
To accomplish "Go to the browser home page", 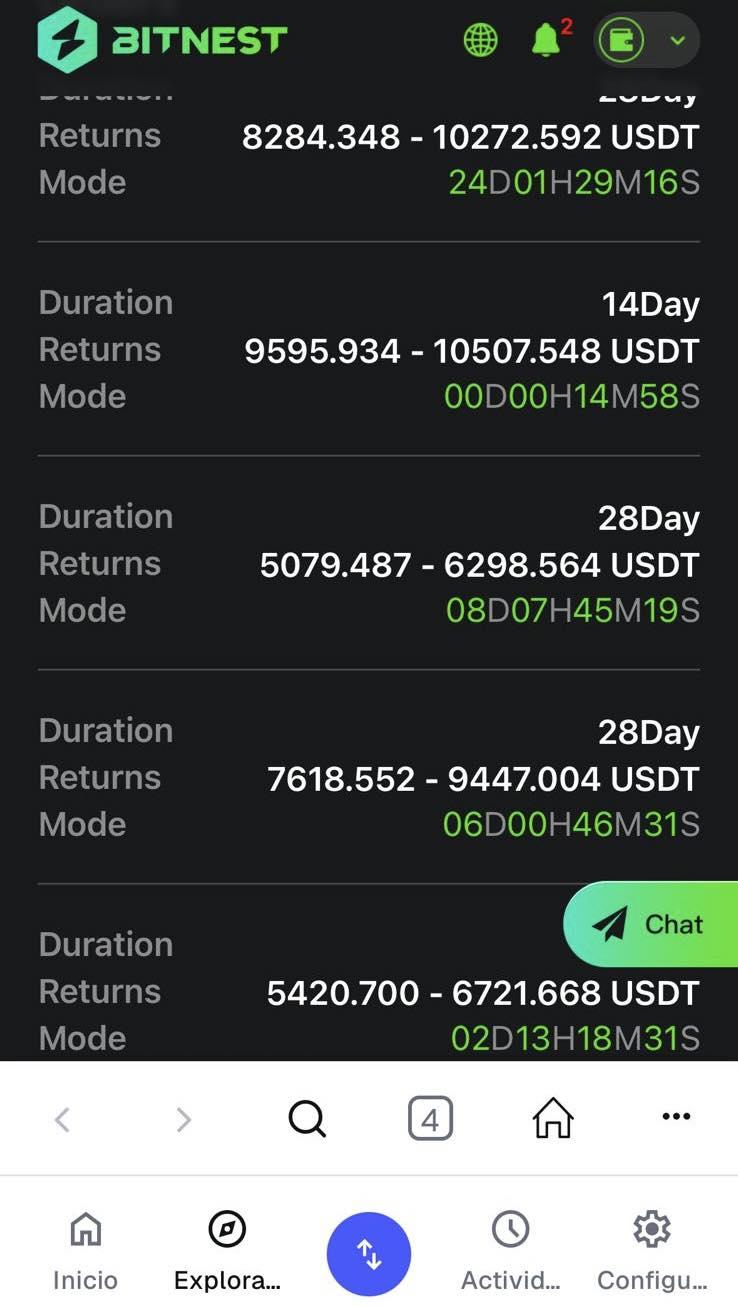I will click(553, 1119).
